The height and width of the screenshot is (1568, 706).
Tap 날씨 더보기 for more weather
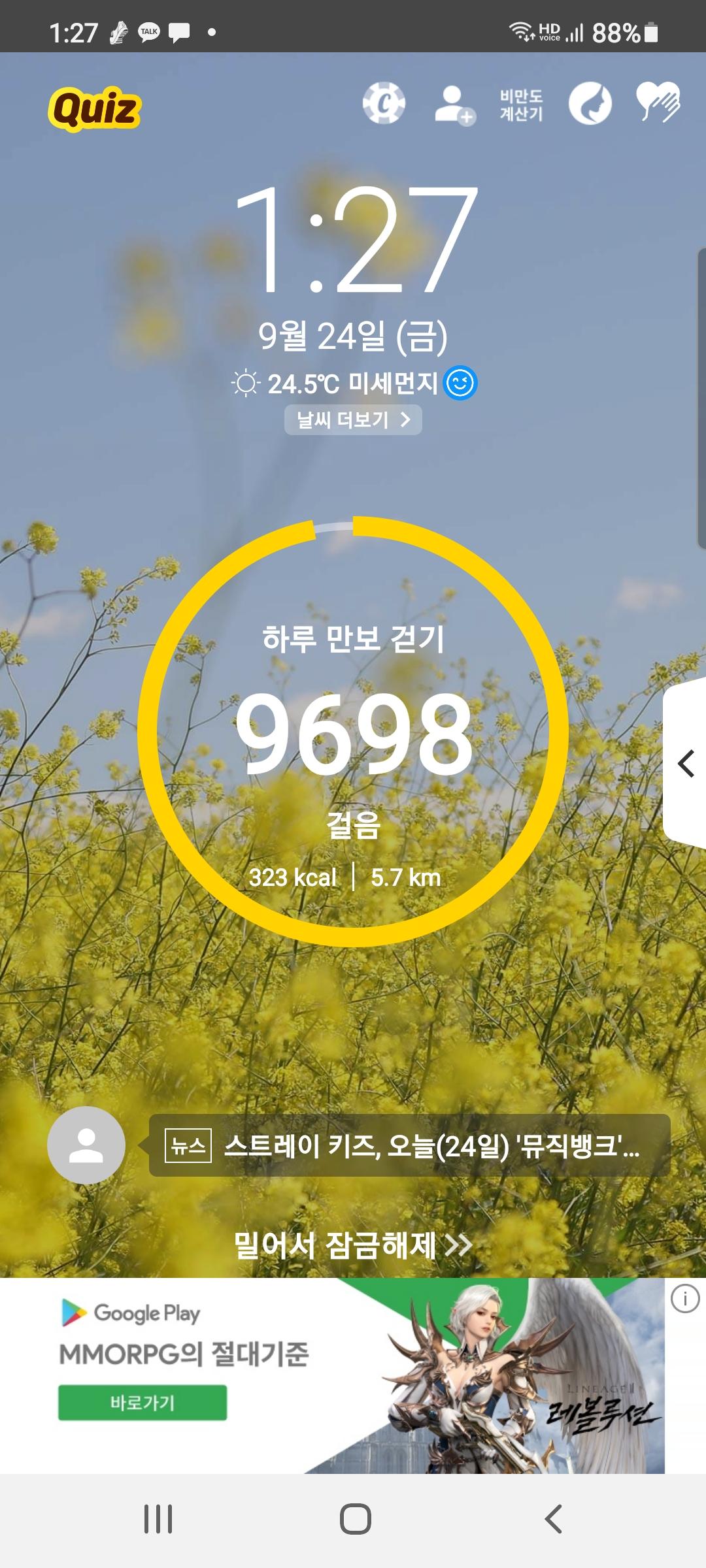[x=353, y=419]
